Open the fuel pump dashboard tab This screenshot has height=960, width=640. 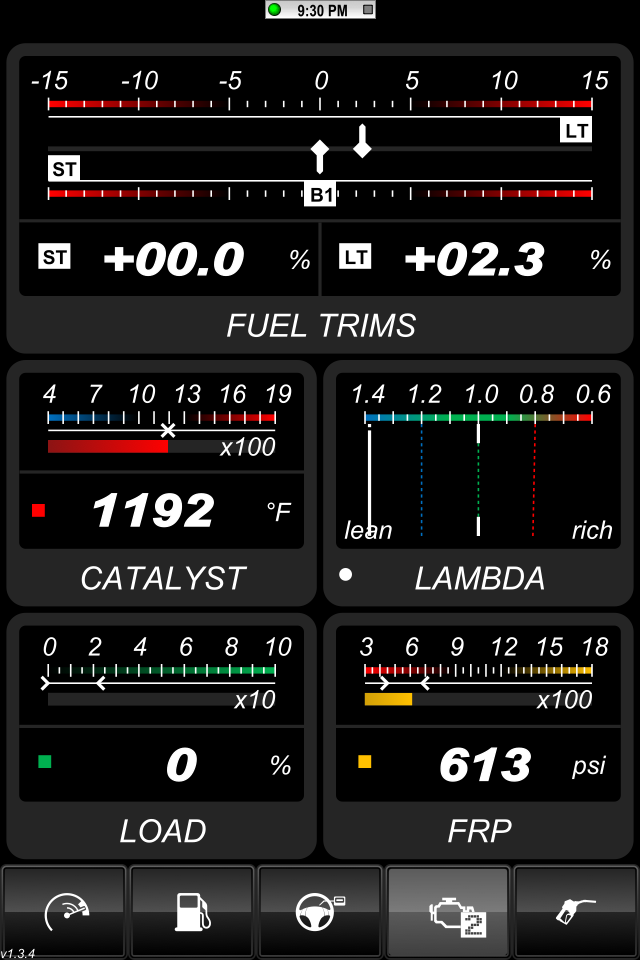pos(192,911)
